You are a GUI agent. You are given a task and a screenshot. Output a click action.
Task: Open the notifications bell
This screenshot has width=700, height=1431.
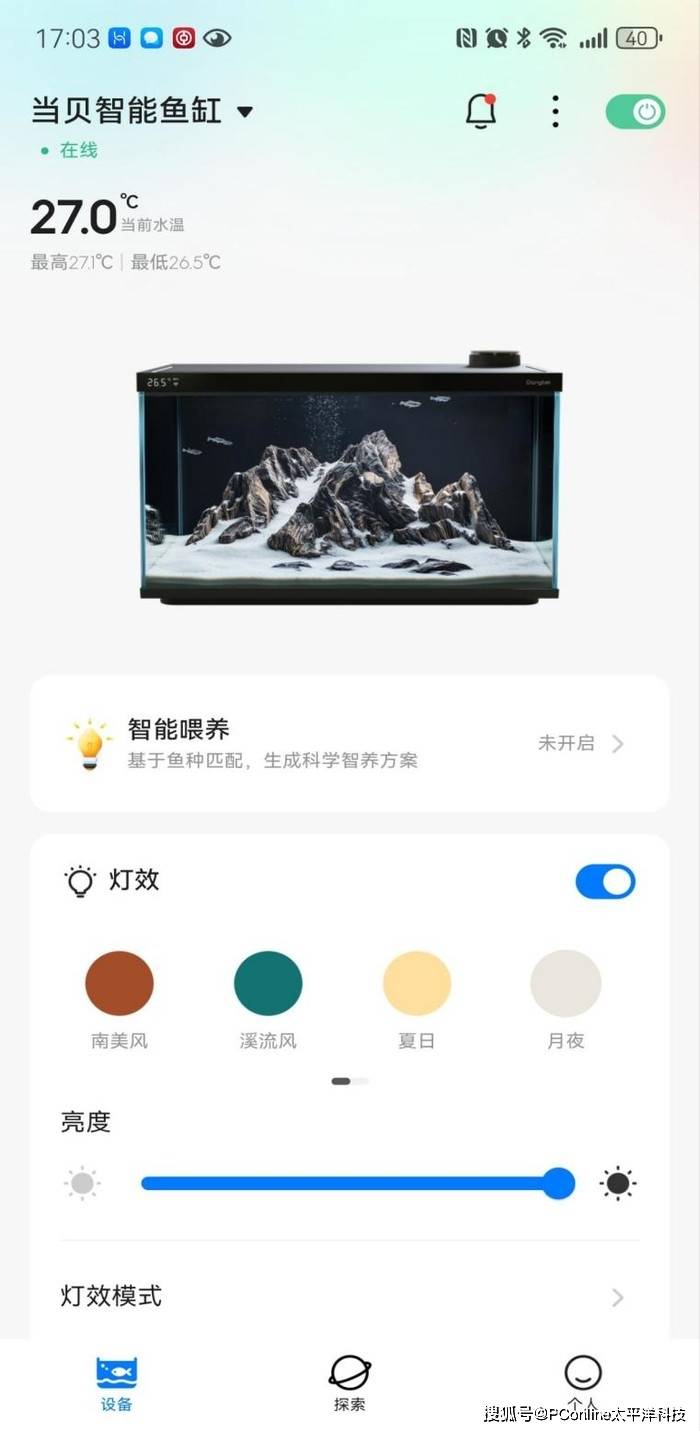point(481,111)
